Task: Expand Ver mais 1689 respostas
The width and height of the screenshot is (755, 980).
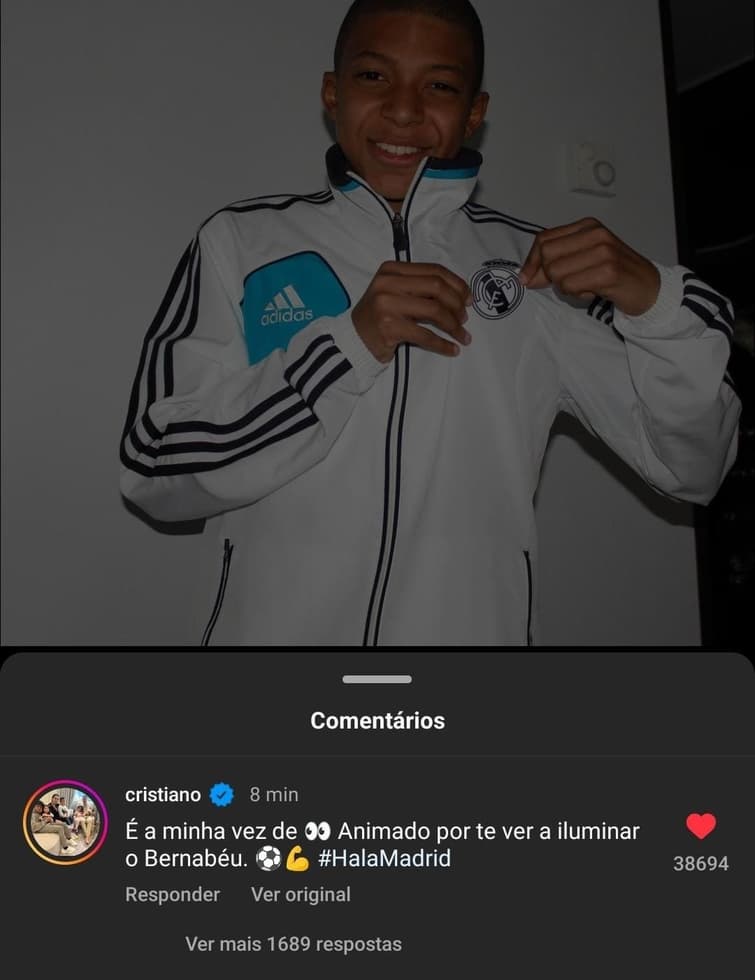Action: [293, 943]
